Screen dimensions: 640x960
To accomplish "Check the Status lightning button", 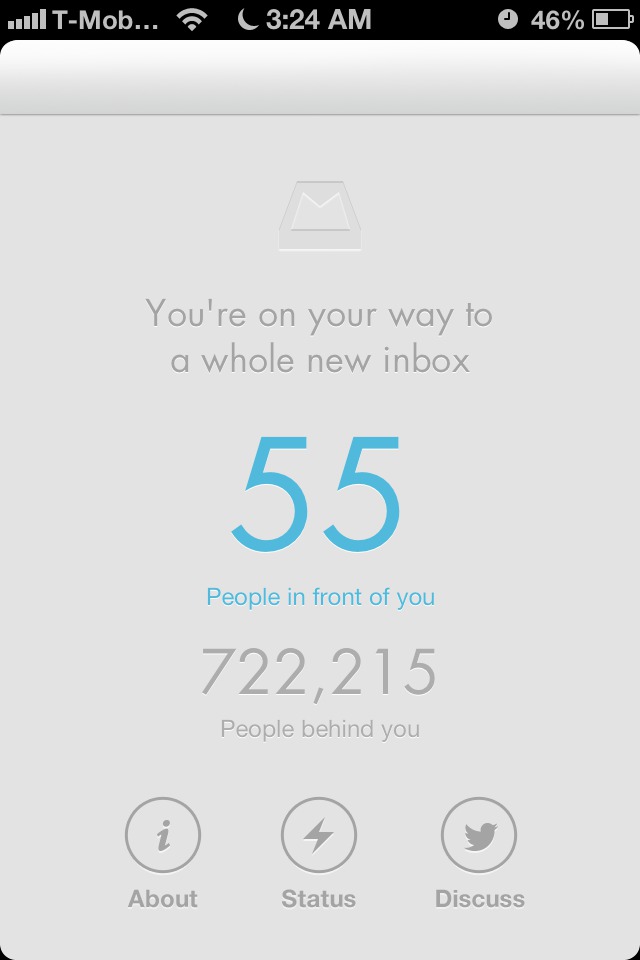I will tap(319, 836).
